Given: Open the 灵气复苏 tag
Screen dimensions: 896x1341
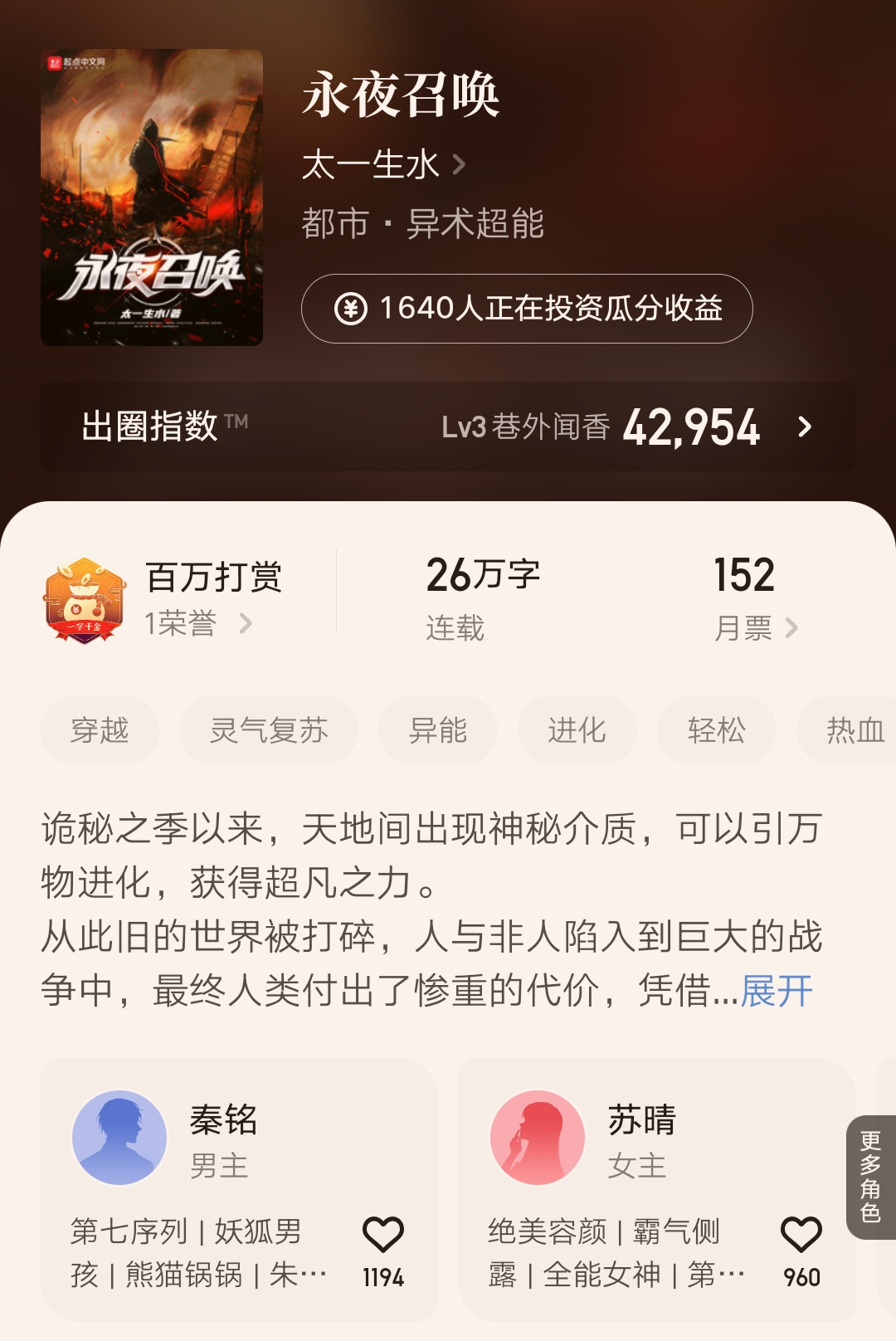Looking at the screenshot, I should [269, 729].
